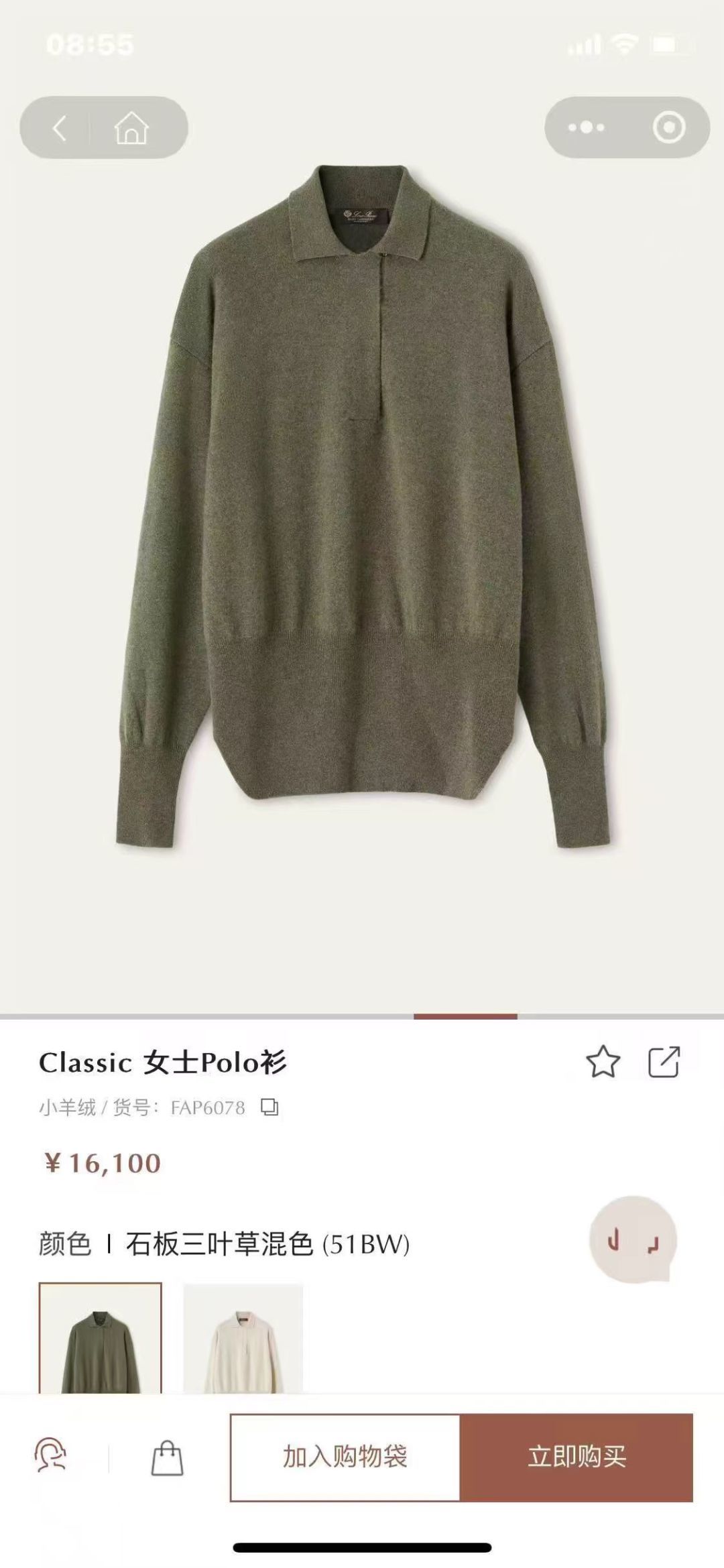724x1568 pixels.
Task: Close the mini program with the circle button
Action: click(669, 127)
